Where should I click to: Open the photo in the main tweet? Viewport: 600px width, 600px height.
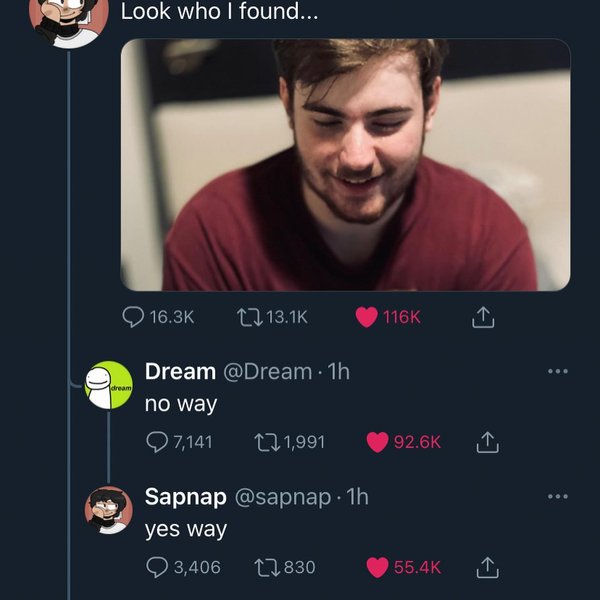pyautogui.click(x=345, y=165)
